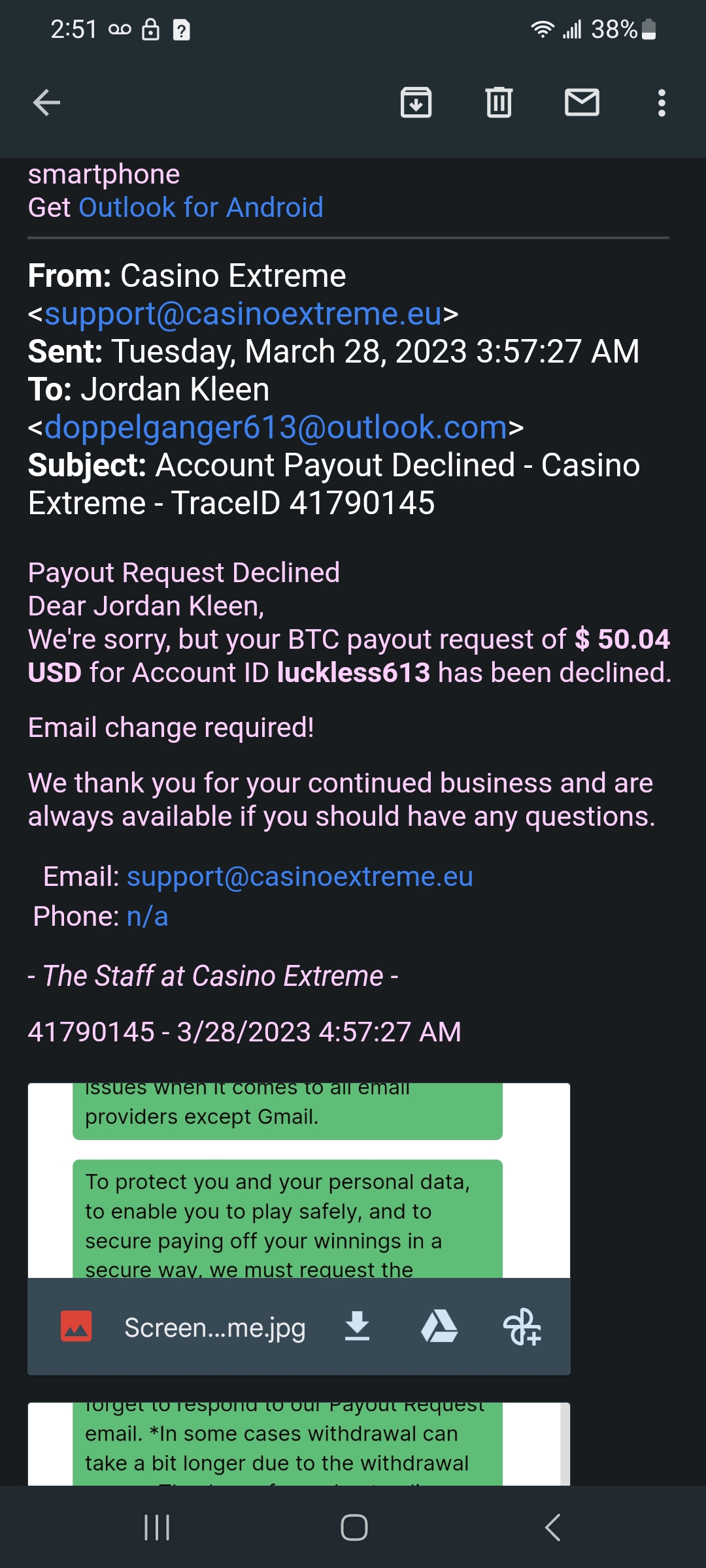Add the attachment to Google Photos
This screenshot has width=706, height=1568.
coord(522,1327)
